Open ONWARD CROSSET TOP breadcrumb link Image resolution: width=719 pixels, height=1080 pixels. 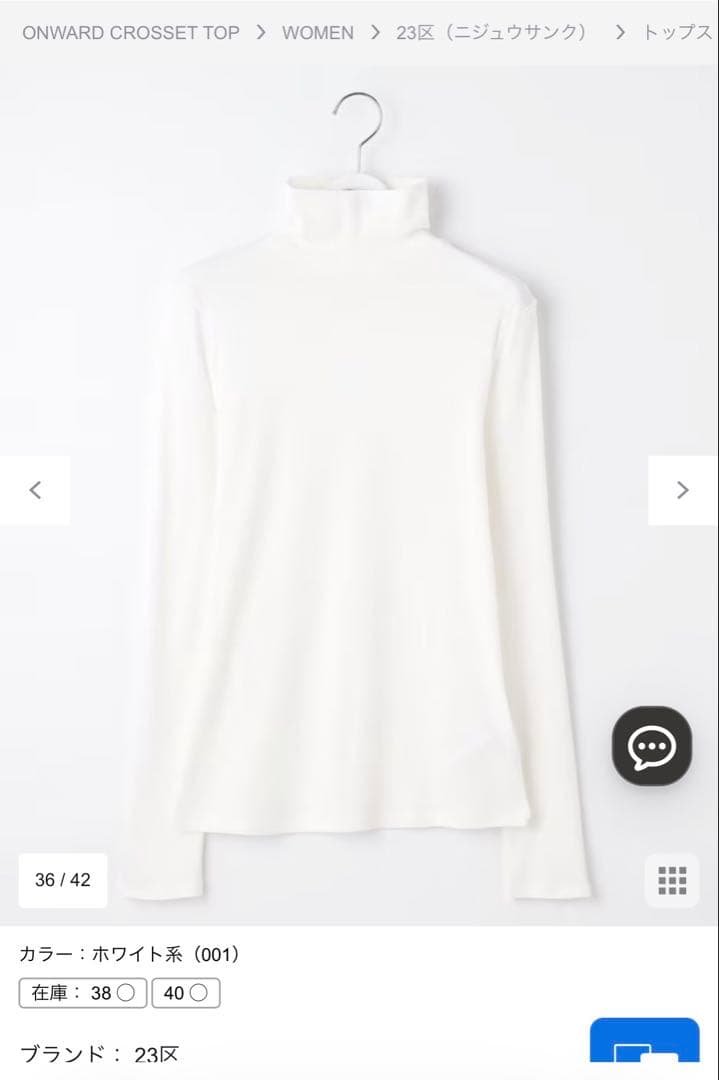point(131,32)
